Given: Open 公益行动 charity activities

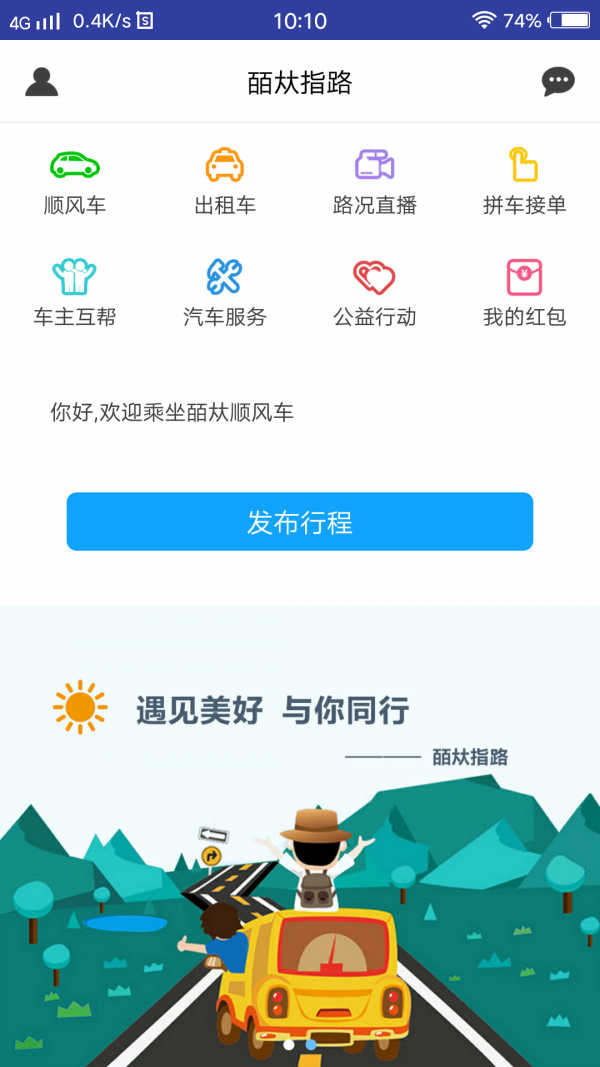Looking at the screenshot, I should (375, 293).
